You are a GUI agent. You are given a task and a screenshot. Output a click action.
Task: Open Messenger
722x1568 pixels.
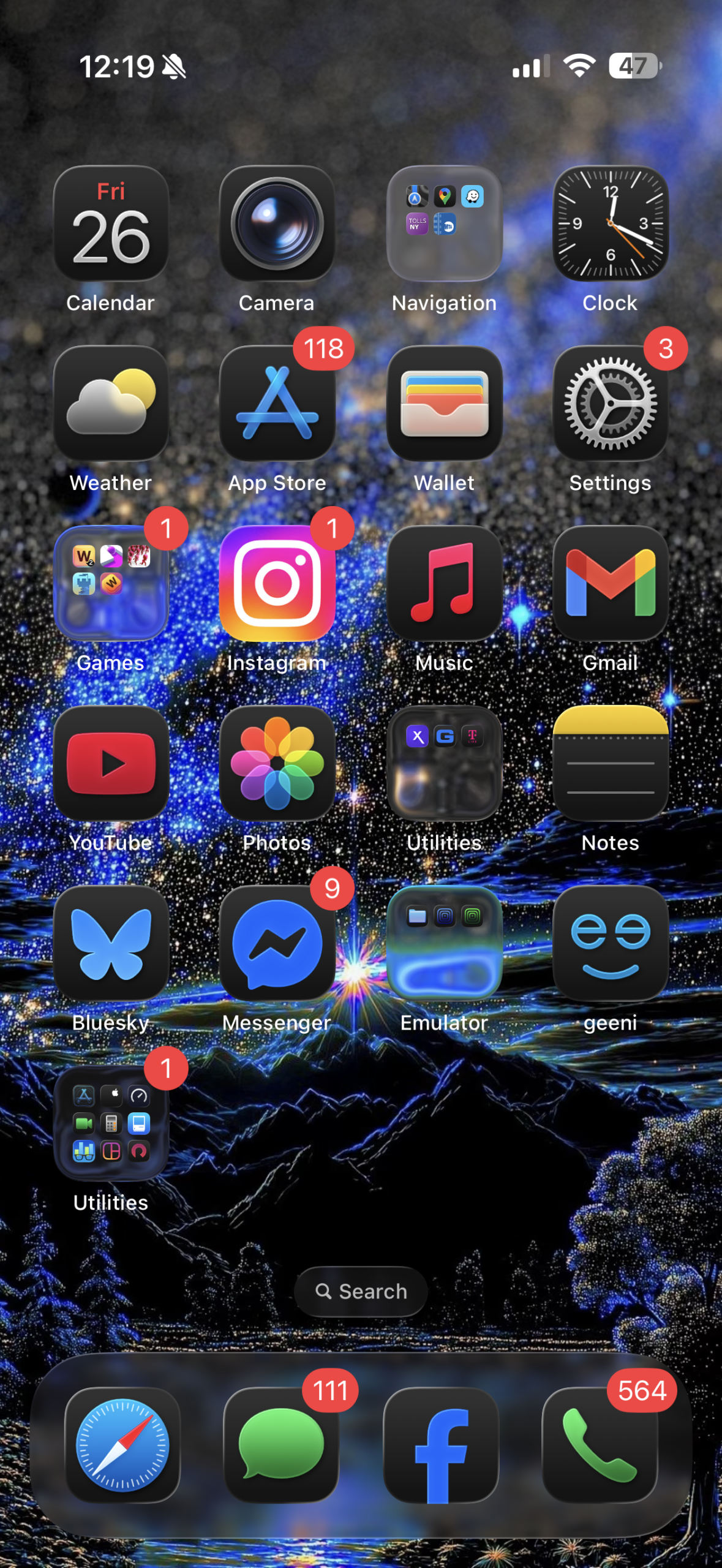click(x=277, y=944)
